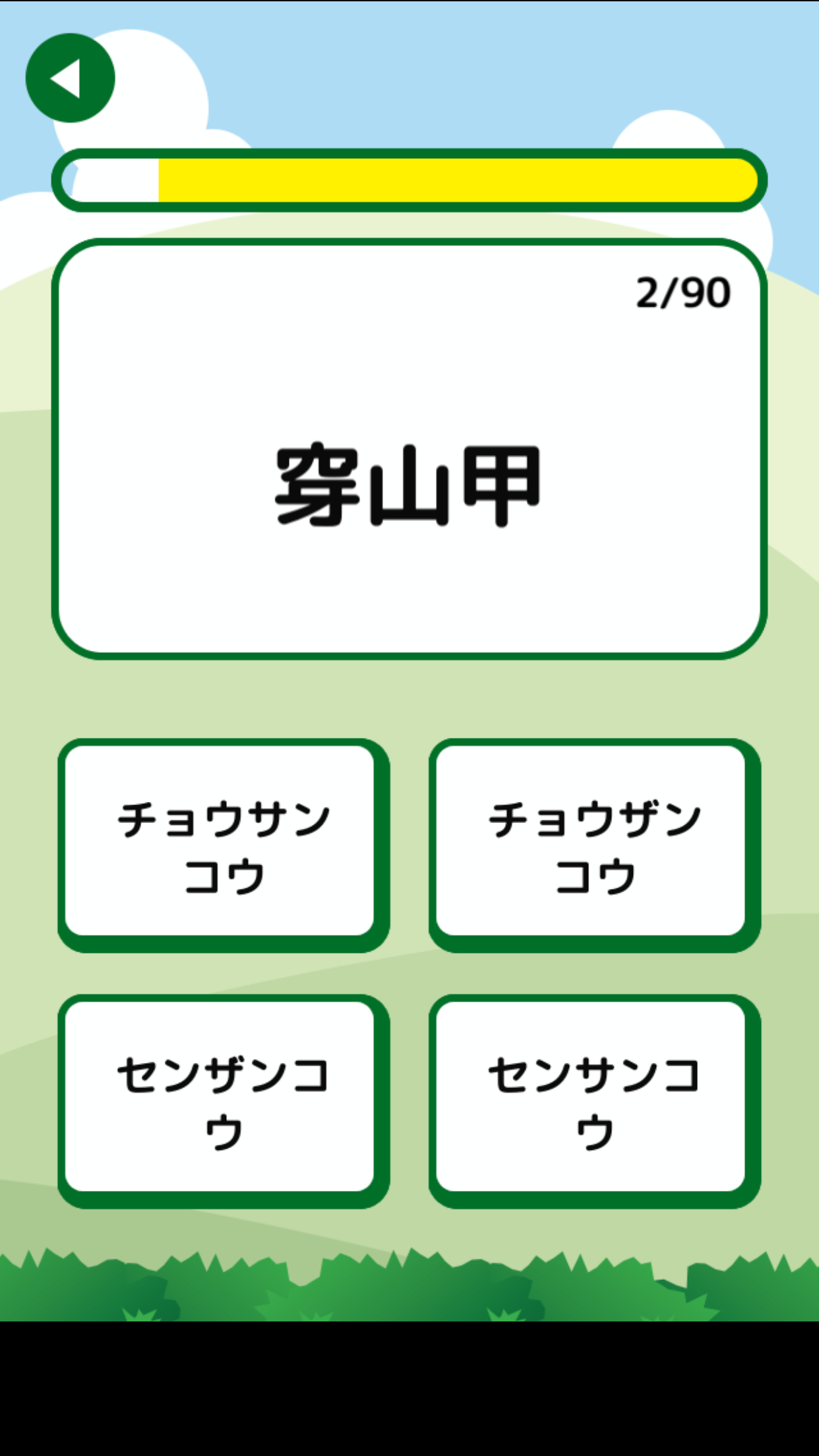The height and width of the screenshot is (1456, 819).
Task: Choose the answer チョウザンコウ
Action: [594, 843]
